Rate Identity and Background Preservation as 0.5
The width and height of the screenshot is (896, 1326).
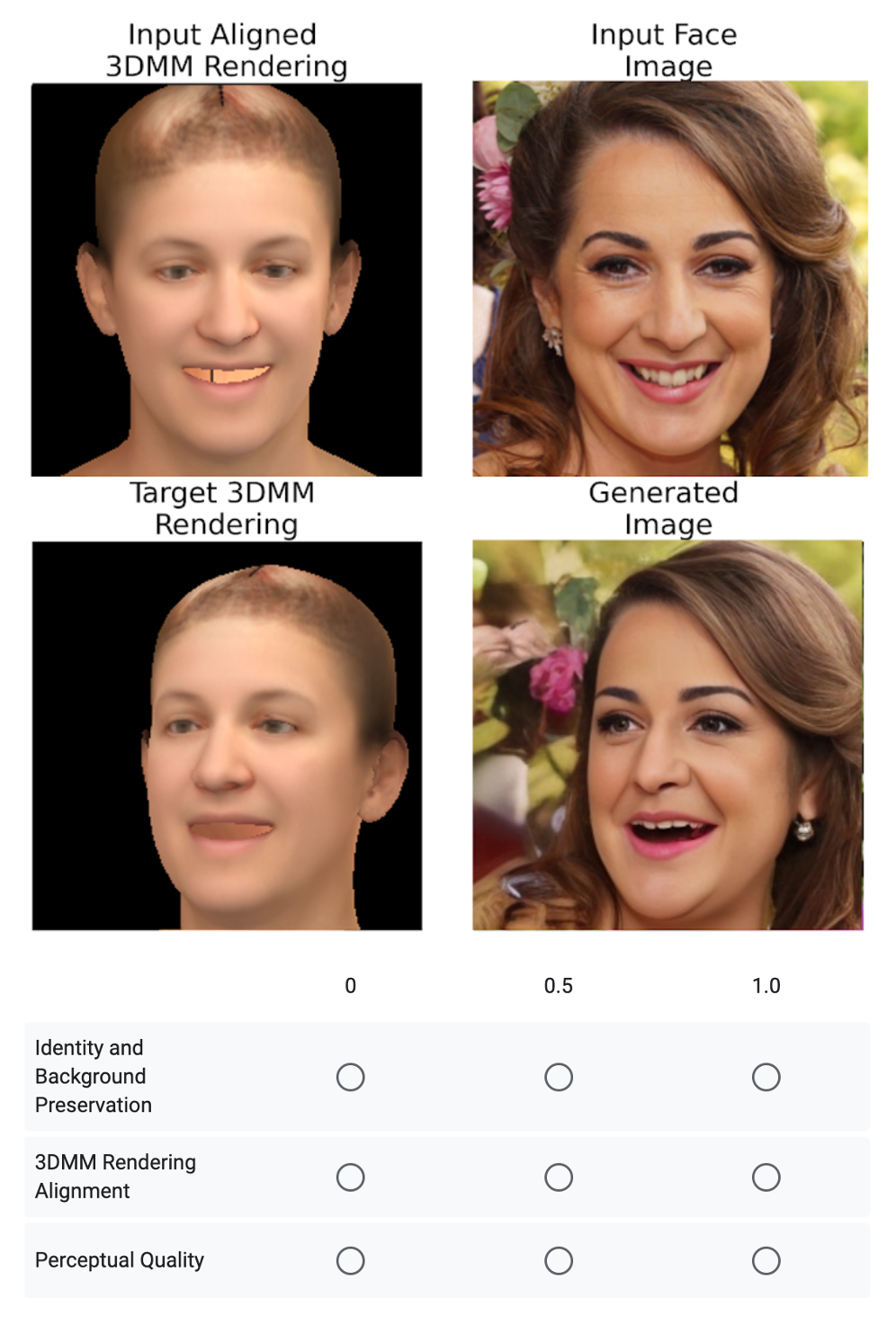click(x=559, y=1077)
